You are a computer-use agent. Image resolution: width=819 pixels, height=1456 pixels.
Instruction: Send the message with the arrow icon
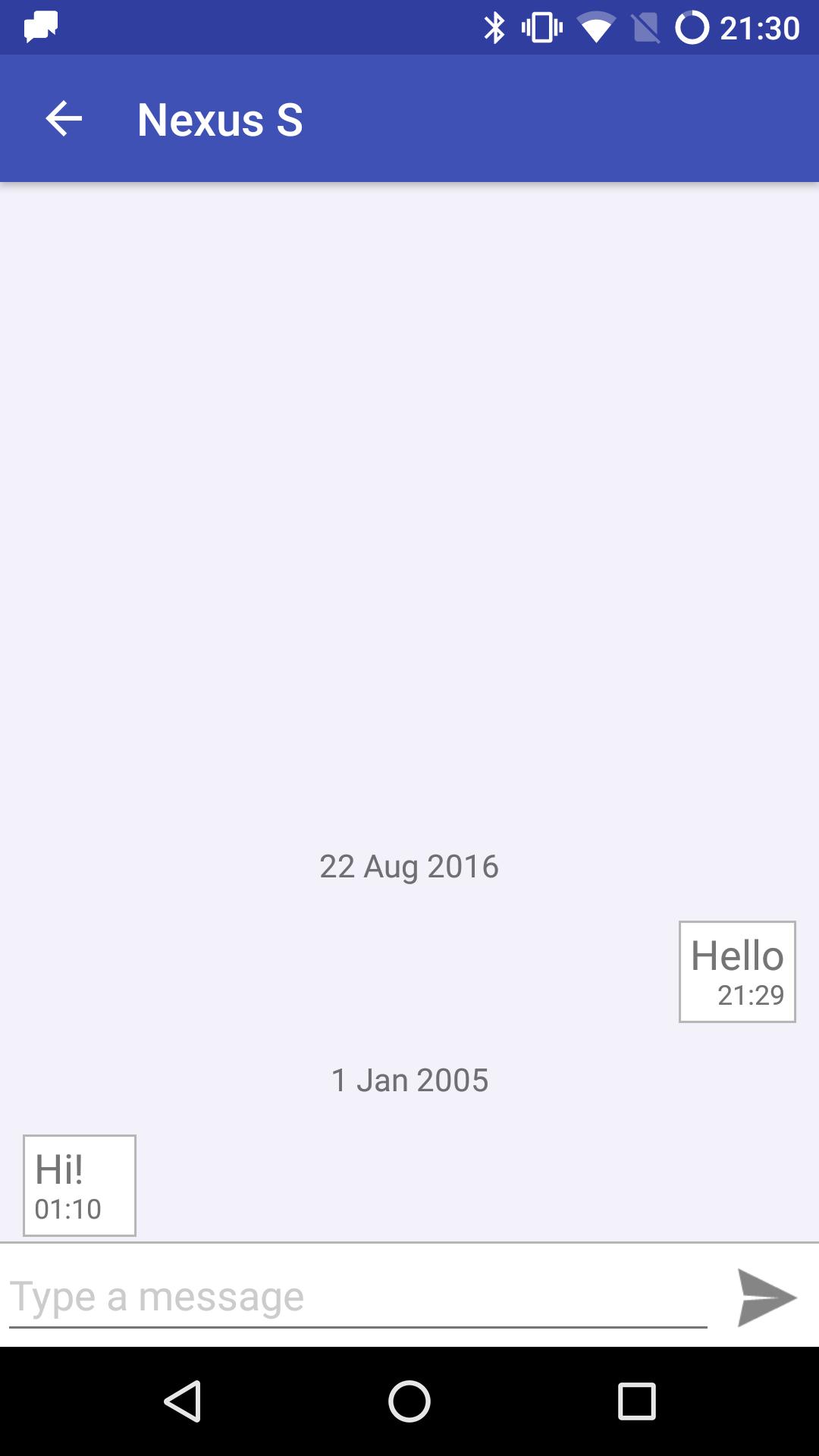[767, 1298]
